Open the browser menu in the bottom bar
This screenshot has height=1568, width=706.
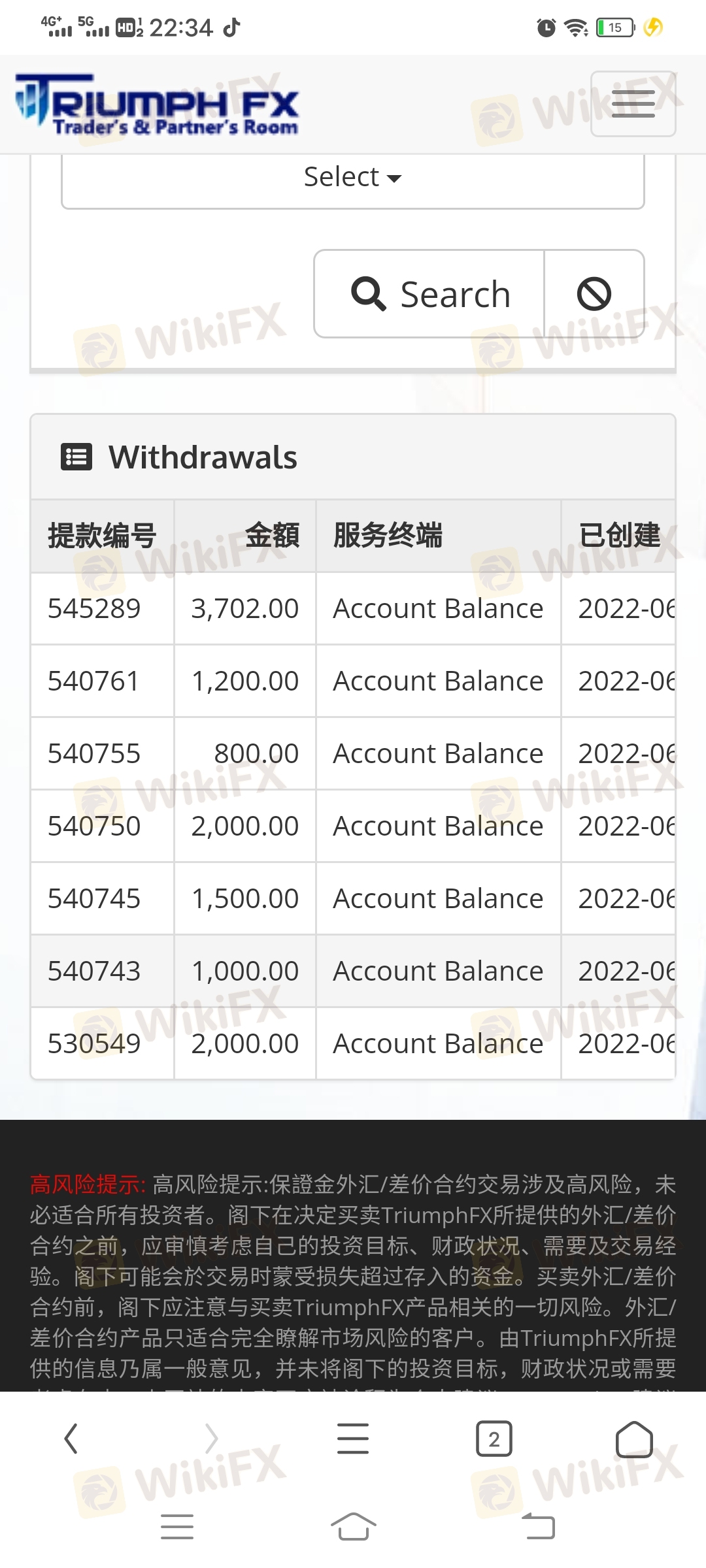pos(353,1439)
